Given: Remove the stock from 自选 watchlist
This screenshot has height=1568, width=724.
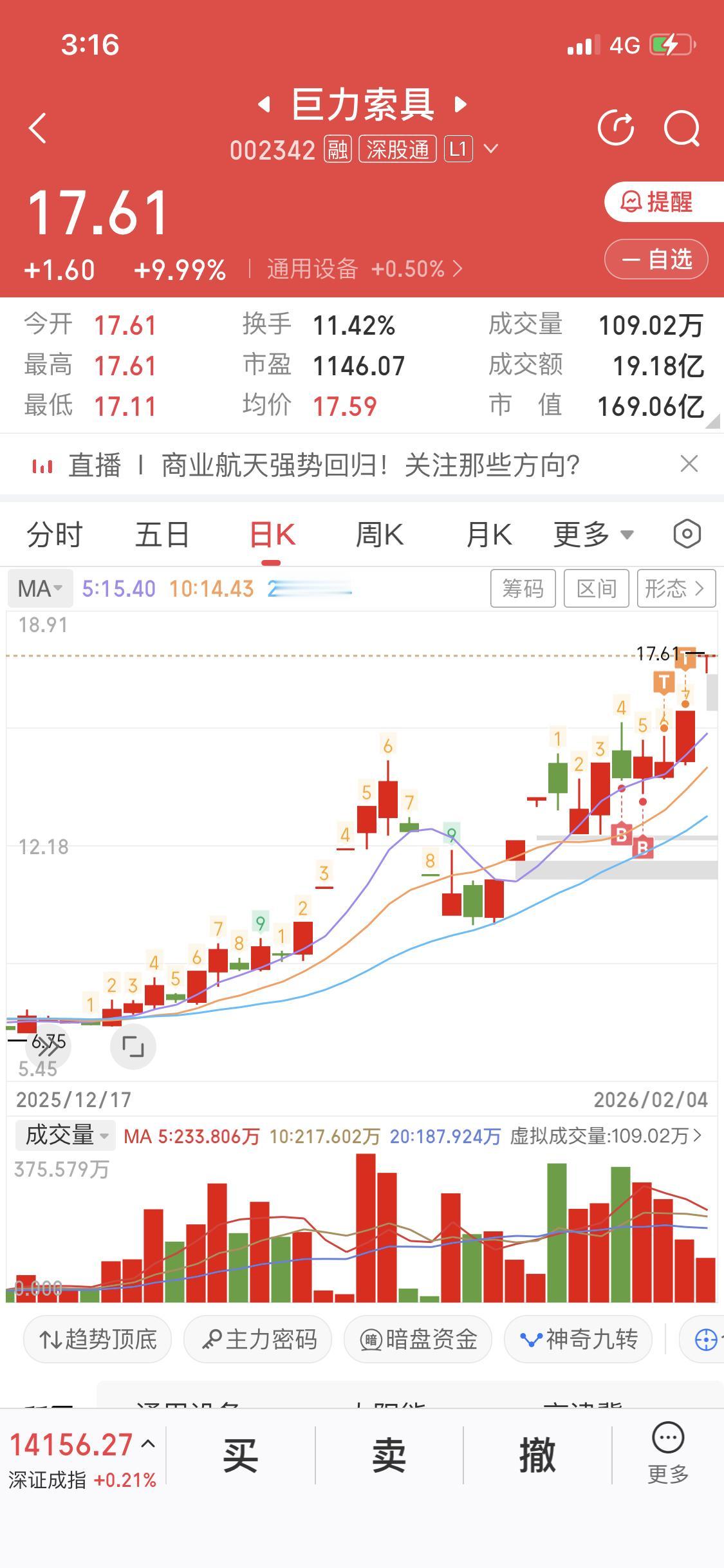Looking at the screenshot, I should tap(656, 259).
